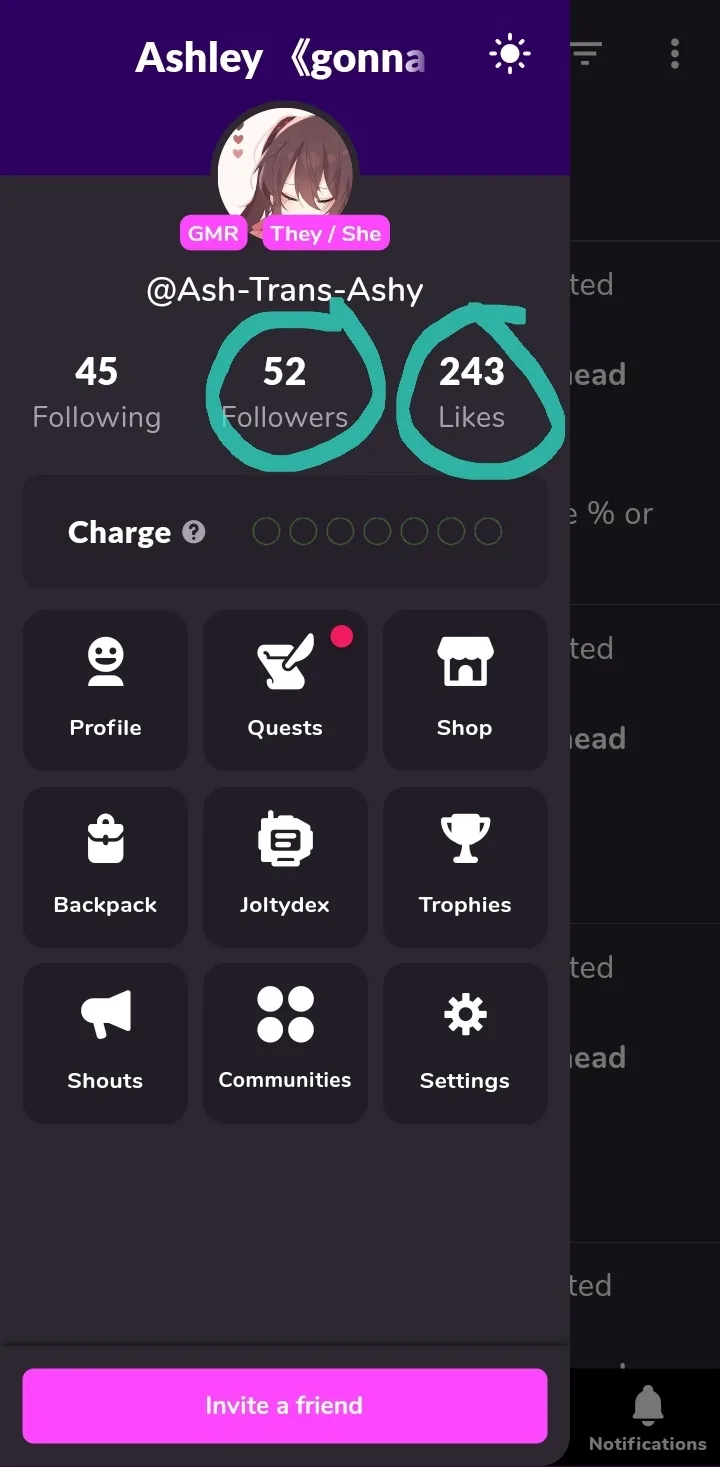Tap Invite a friend
This screenshot has height=1467, width=720.
pyautogui.click(x=285, y=1405)
